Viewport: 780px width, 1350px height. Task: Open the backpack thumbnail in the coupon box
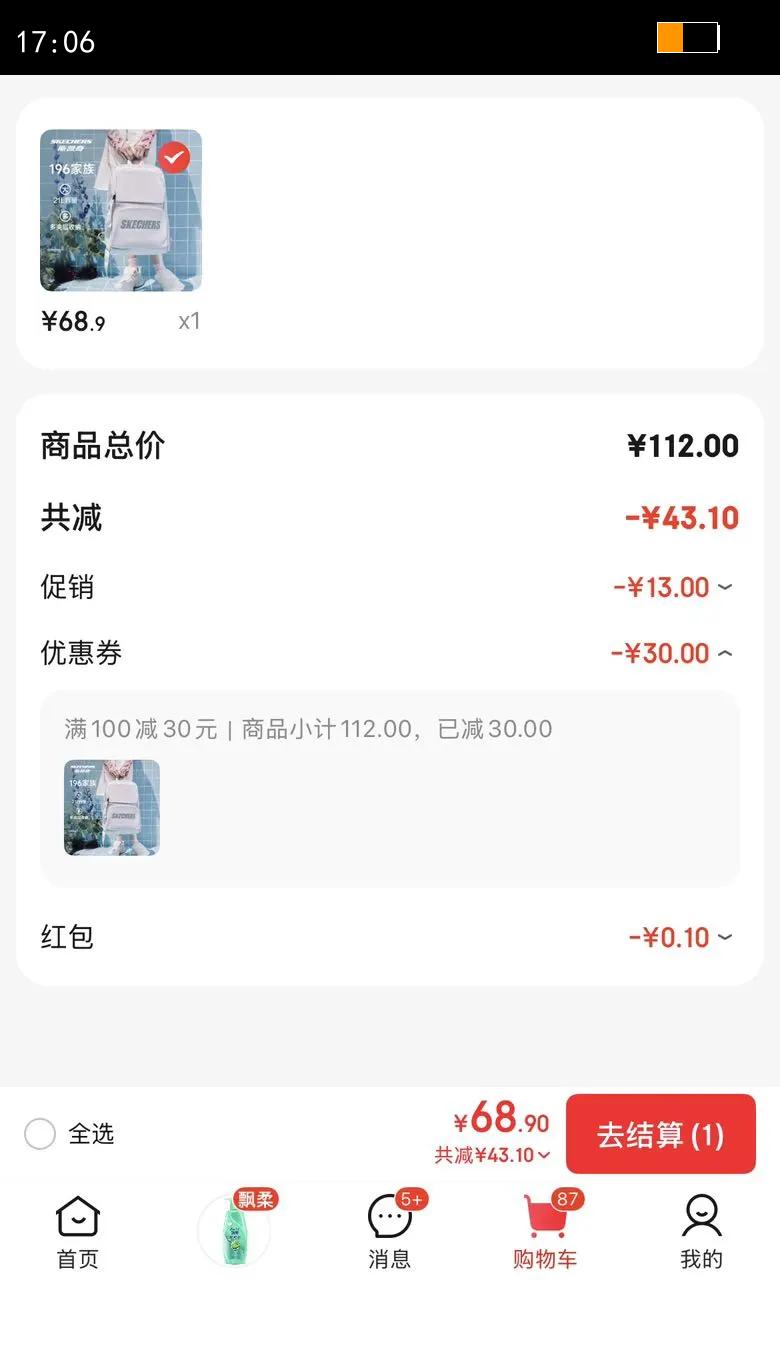click(x=112, y=807)
